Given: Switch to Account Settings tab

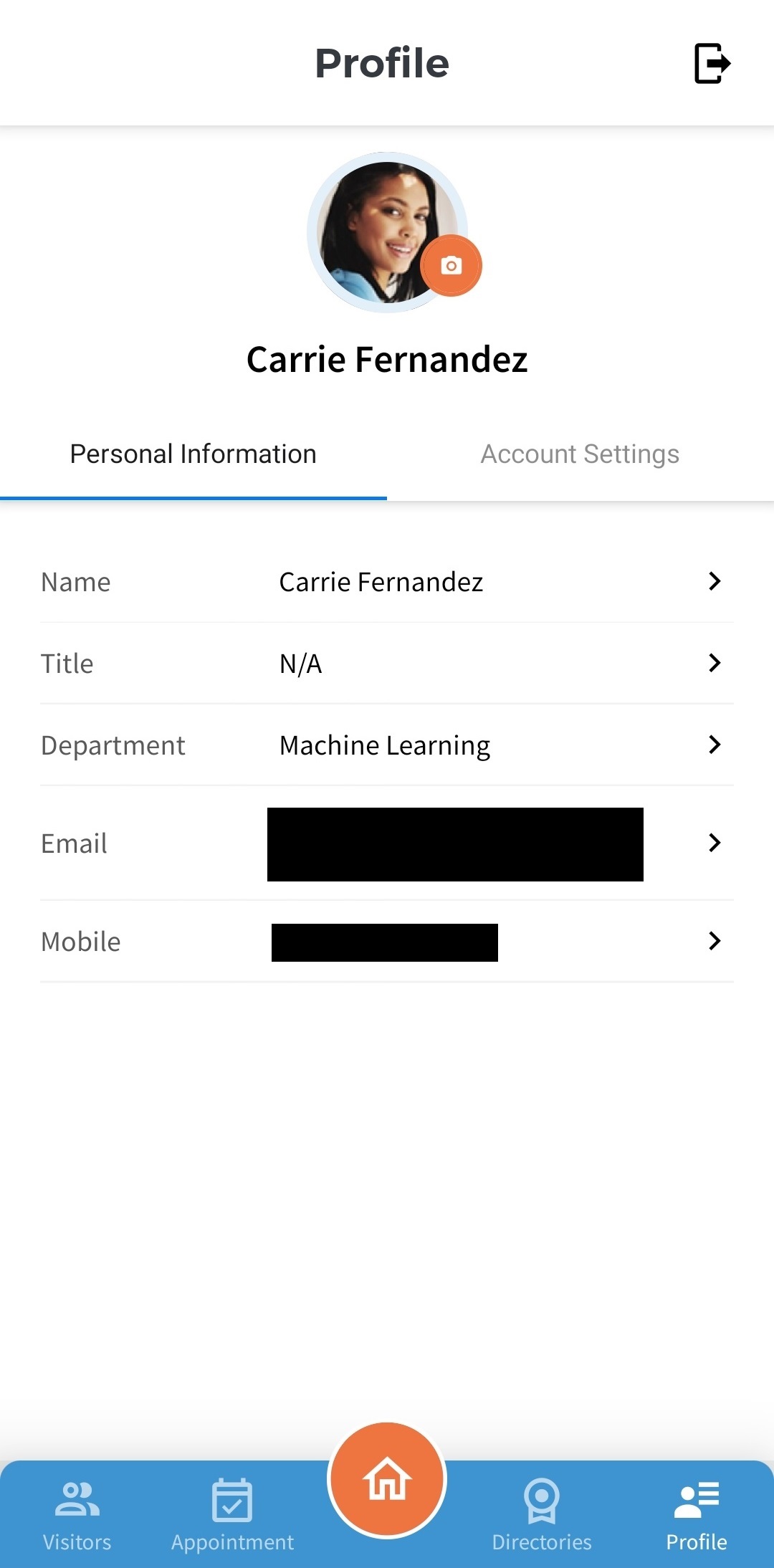Looking at the screenshot, I should (x=580, y=454).
